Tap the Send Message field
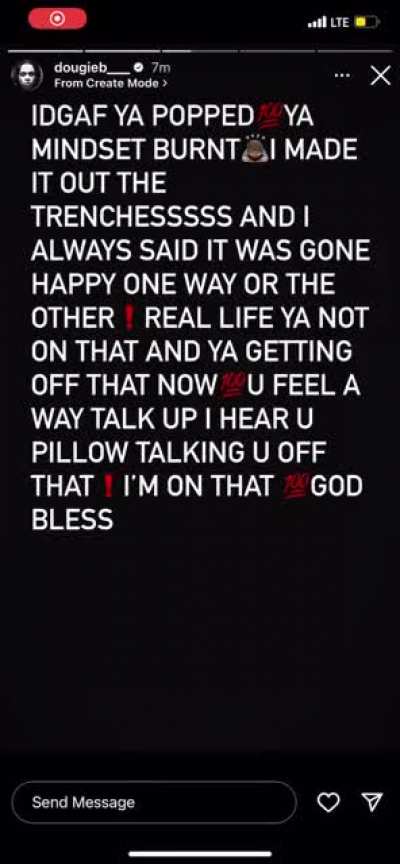The width and height of the screenshot is (400, 864). pos(154,802)
